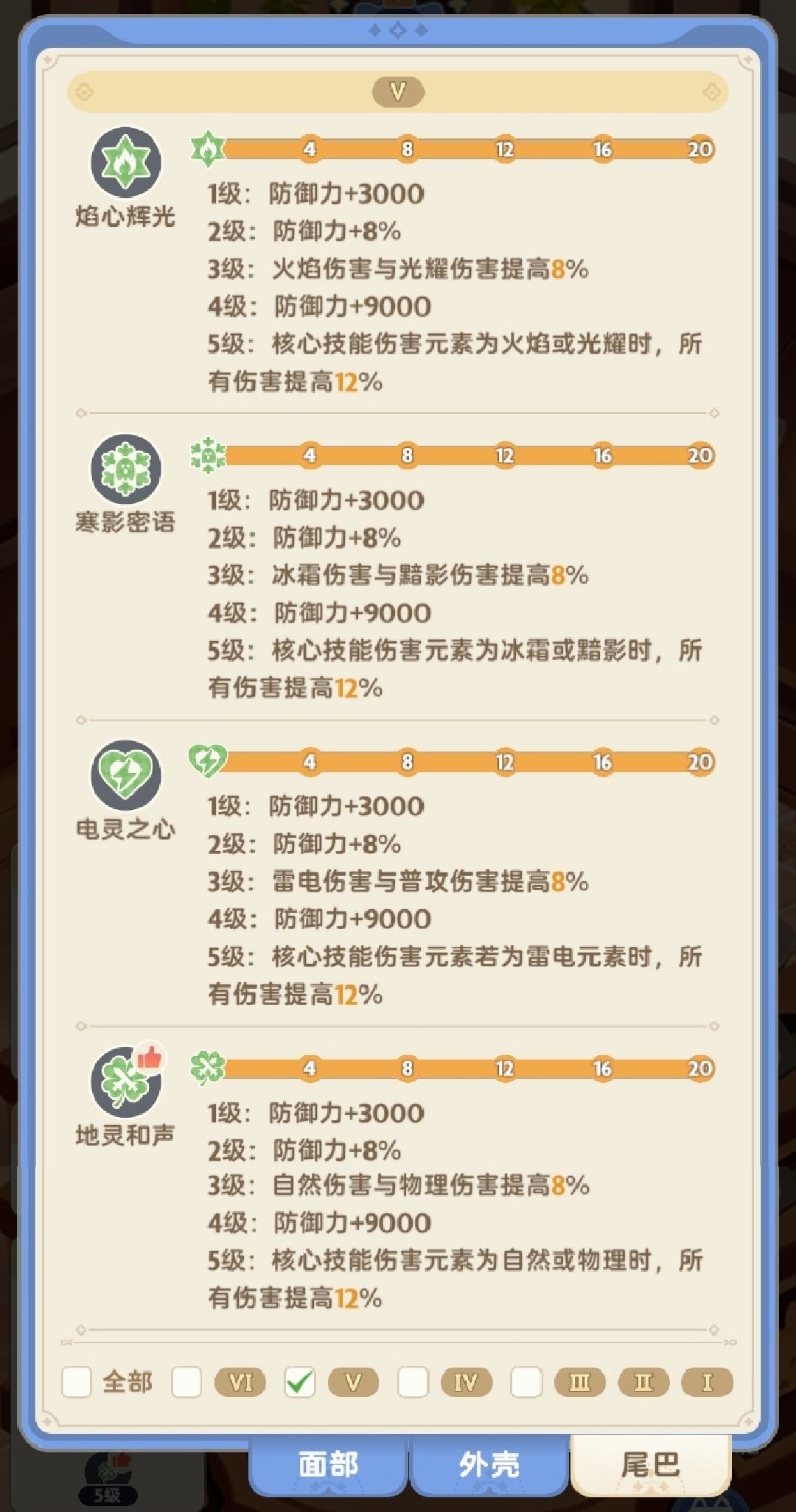Viewport: 796px width, 1512px height.
Task: Click the V section header at the top
Action: click(397, 90)
